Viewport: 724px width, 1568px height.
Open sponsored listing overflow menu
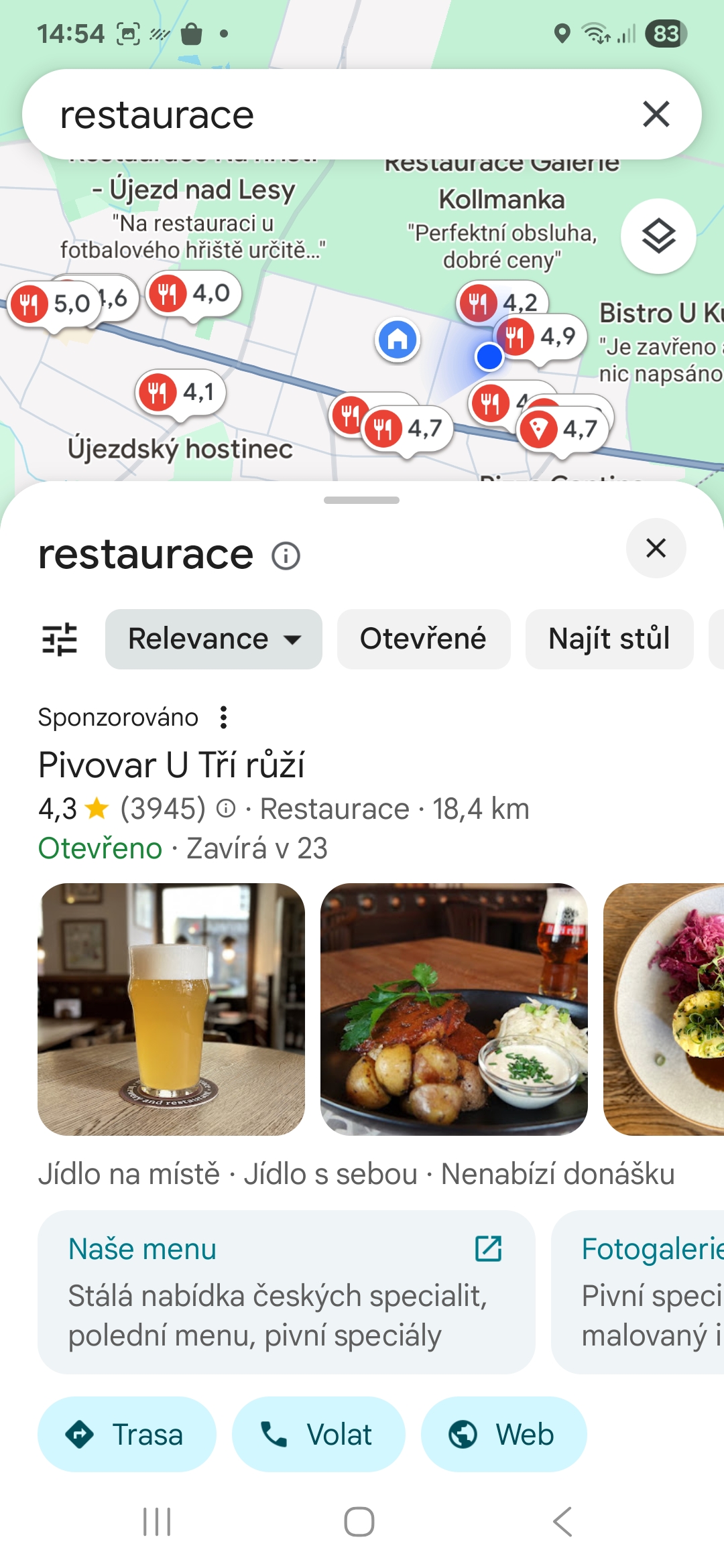[x=224, y=717]
